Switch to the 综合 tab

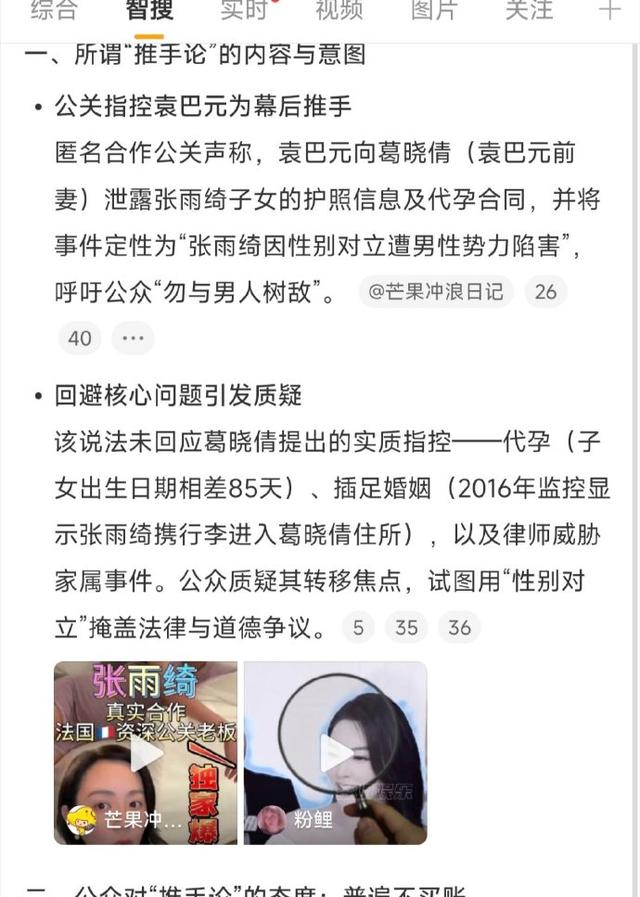[54, 11]
